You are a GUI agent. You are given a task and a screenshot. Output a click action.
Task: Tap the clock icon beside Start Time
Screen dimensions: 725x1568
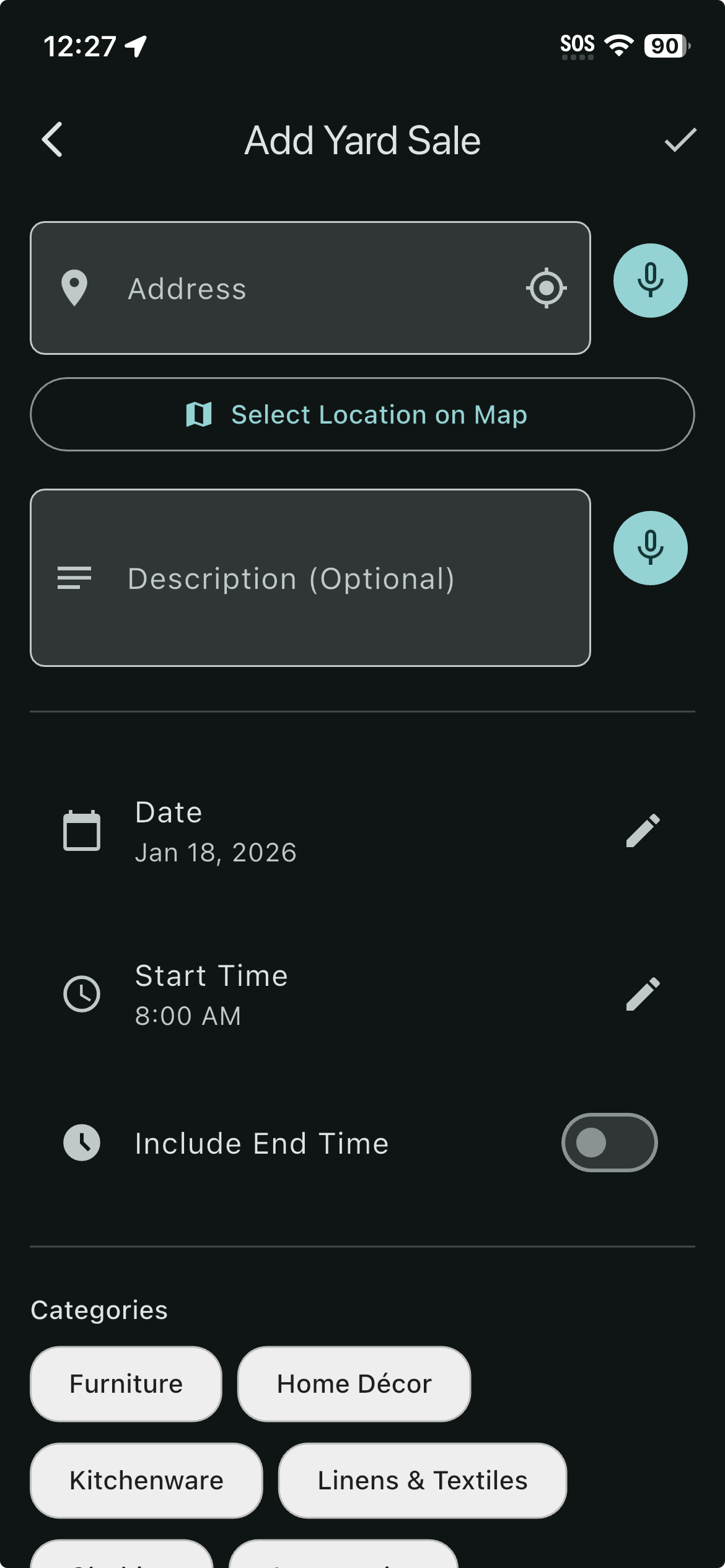(x=82, y=994)
